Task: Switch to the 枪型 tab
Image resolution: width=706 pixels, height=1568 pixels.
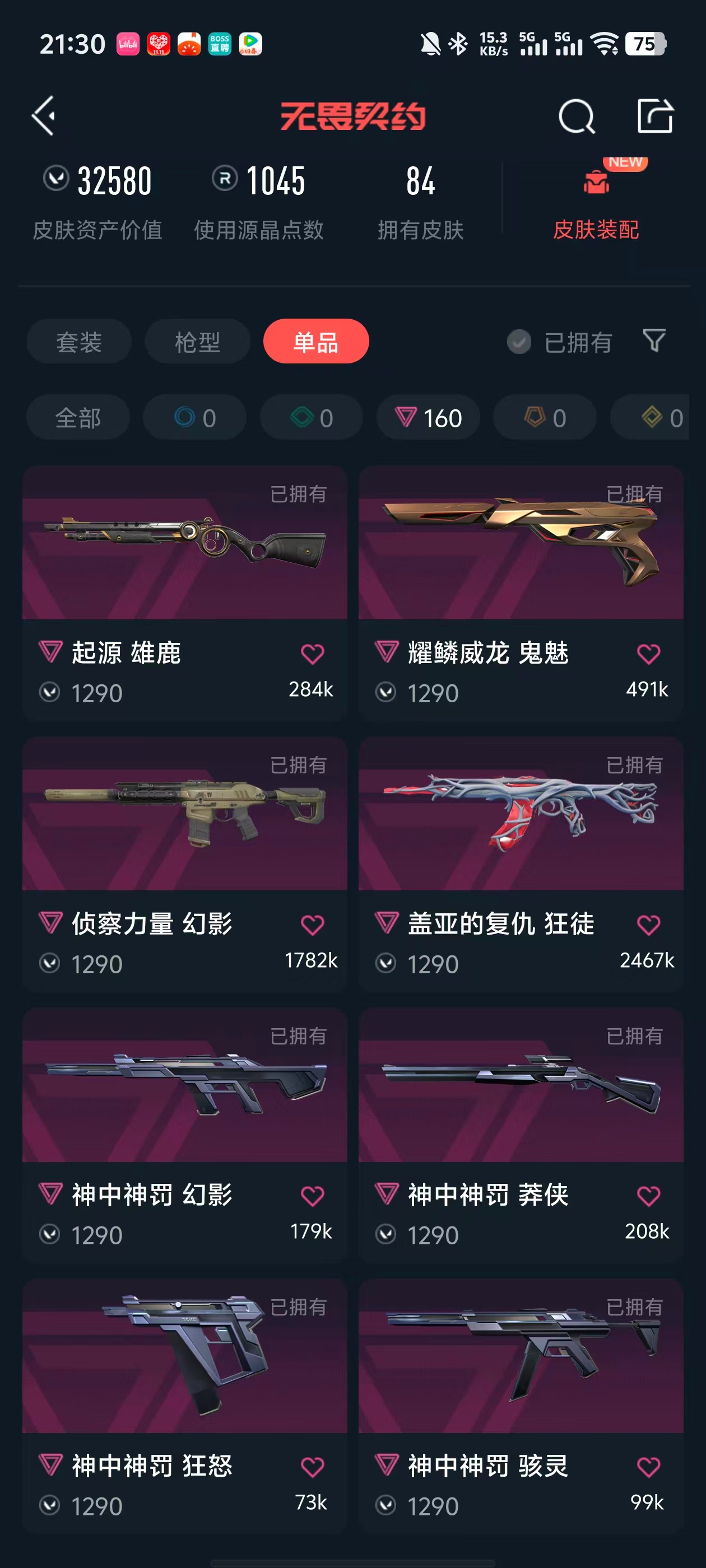Action: click(197, 342)
